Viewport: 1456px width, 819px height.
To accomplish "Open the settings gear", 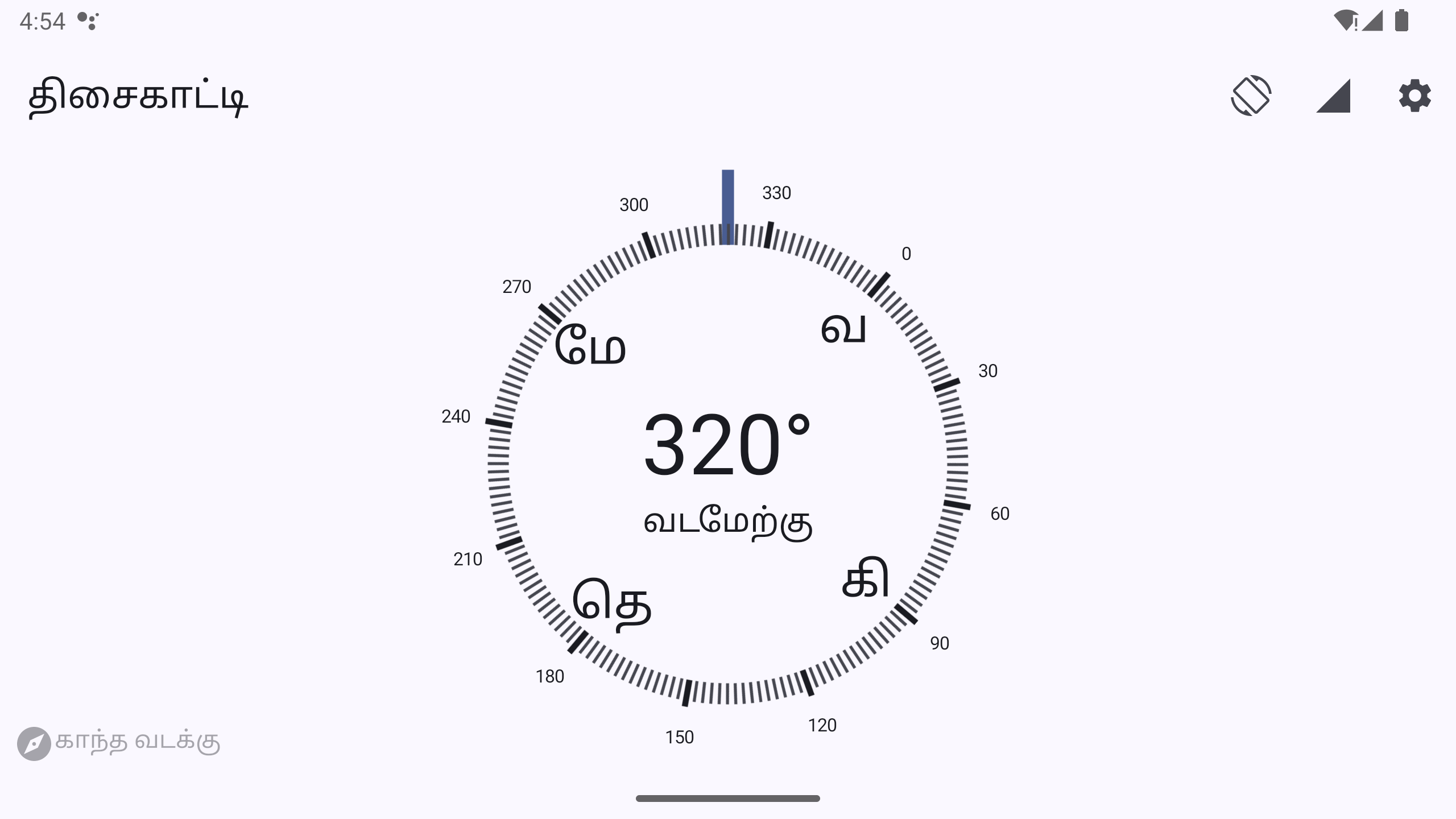I will pyautogui.click(x=1414, y=96).
